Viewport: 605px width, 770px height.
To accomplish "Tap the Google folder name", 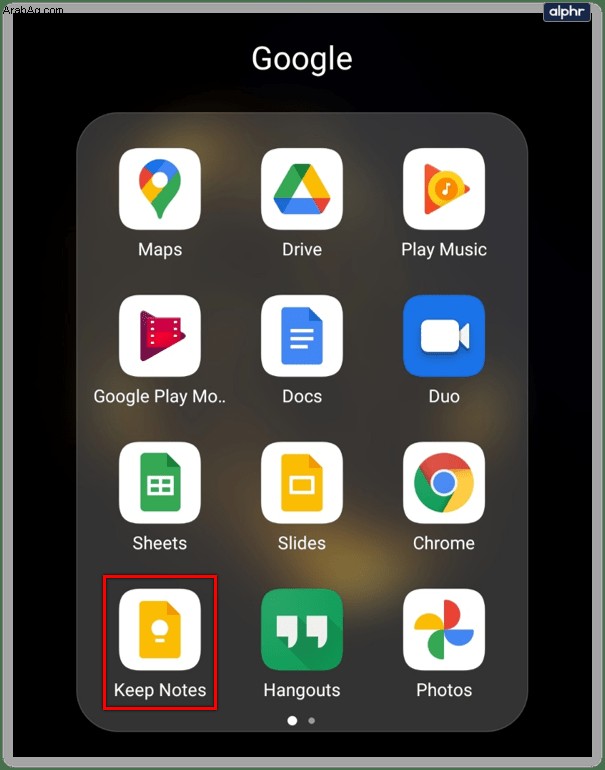I will coord(302,59).
